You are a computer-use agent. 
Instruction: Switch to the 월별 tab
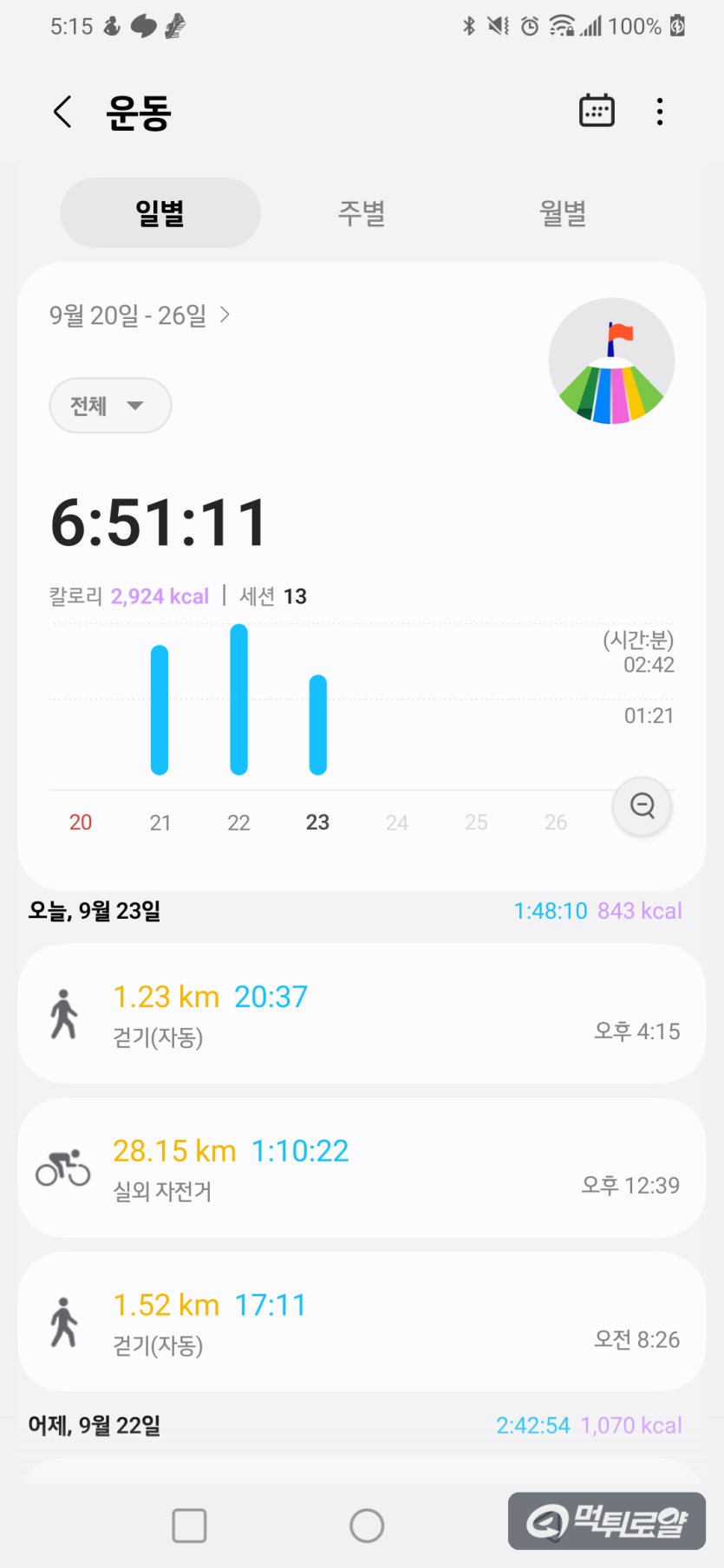[x=563, y=213]
